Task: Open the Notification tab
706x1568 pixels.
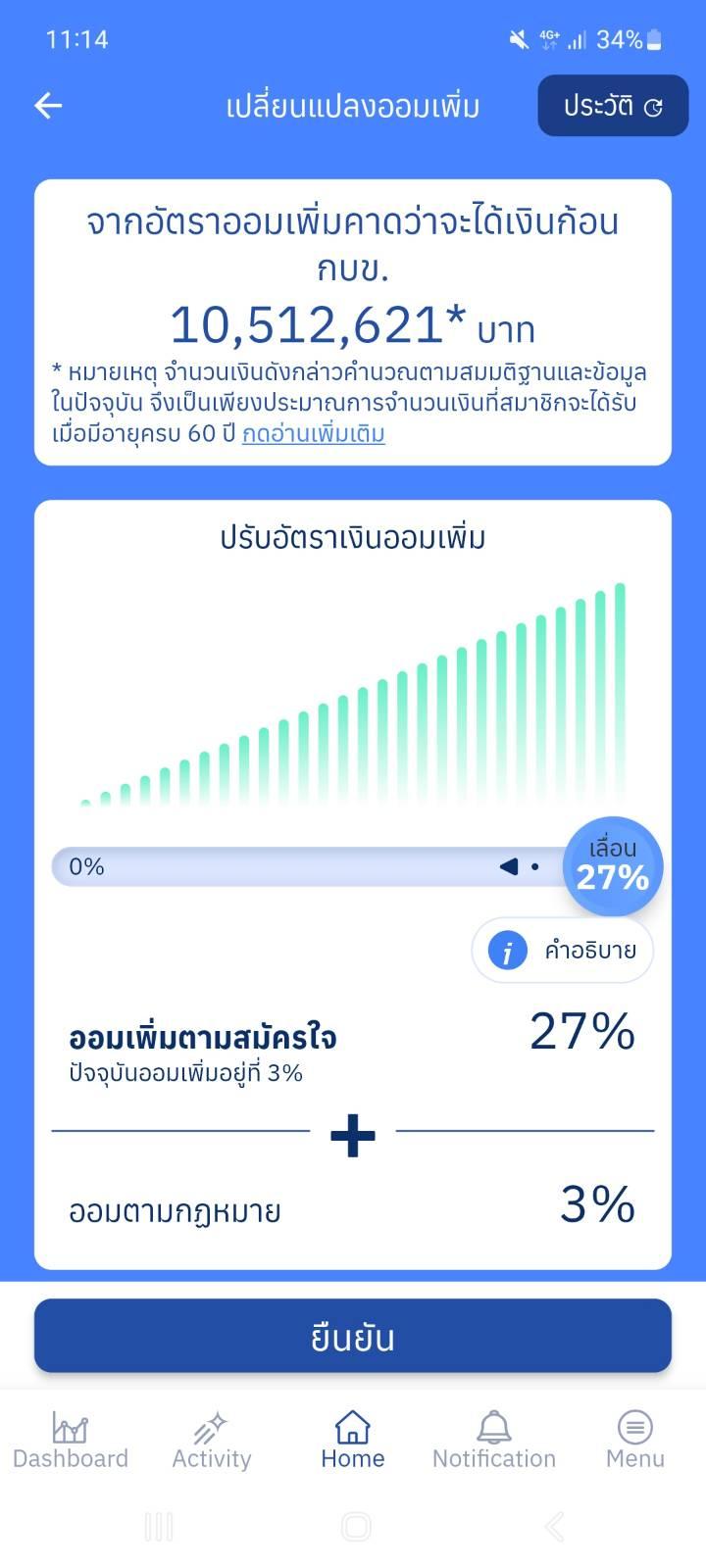Action: point(494,1441)
